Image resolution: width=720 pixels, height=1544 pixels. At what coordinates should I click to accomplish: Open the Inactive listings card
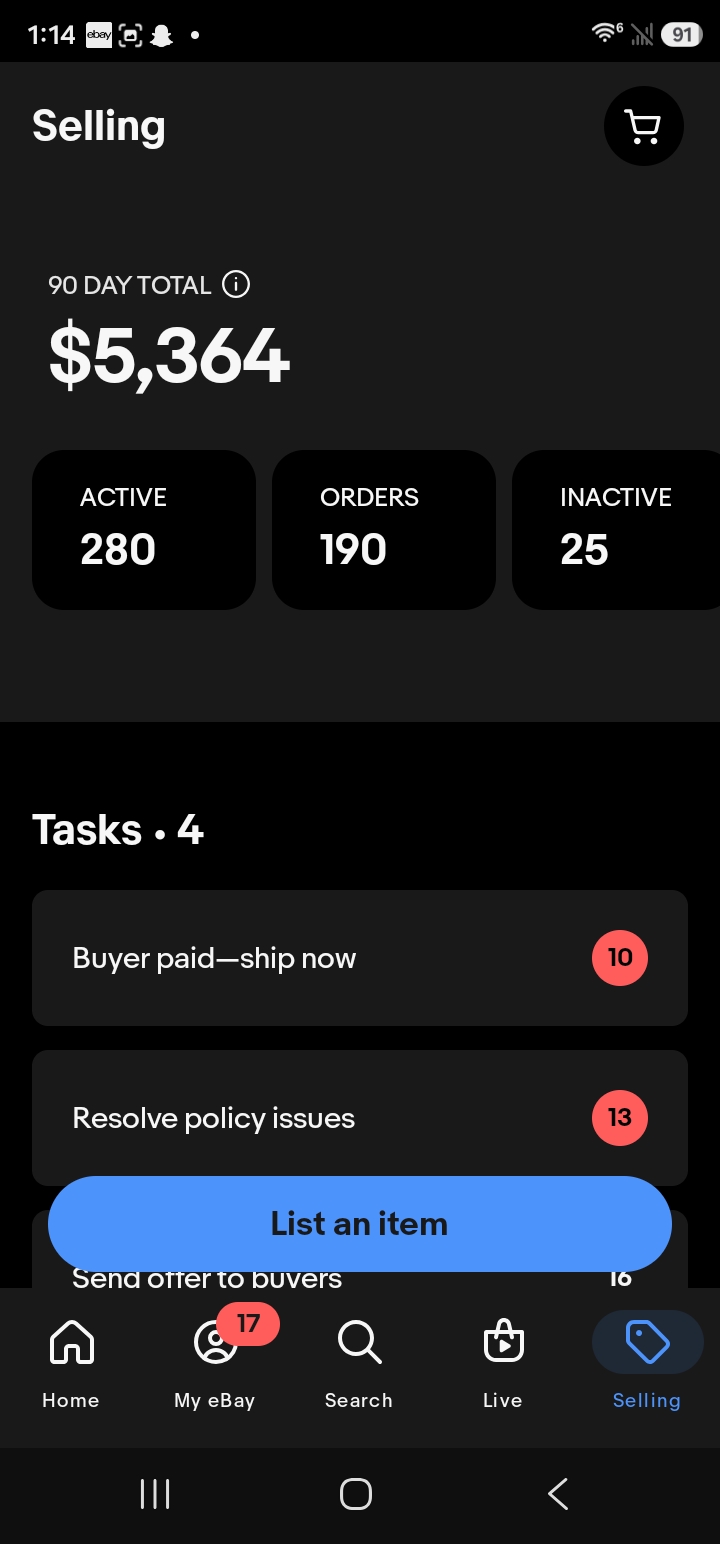(616, 529)
